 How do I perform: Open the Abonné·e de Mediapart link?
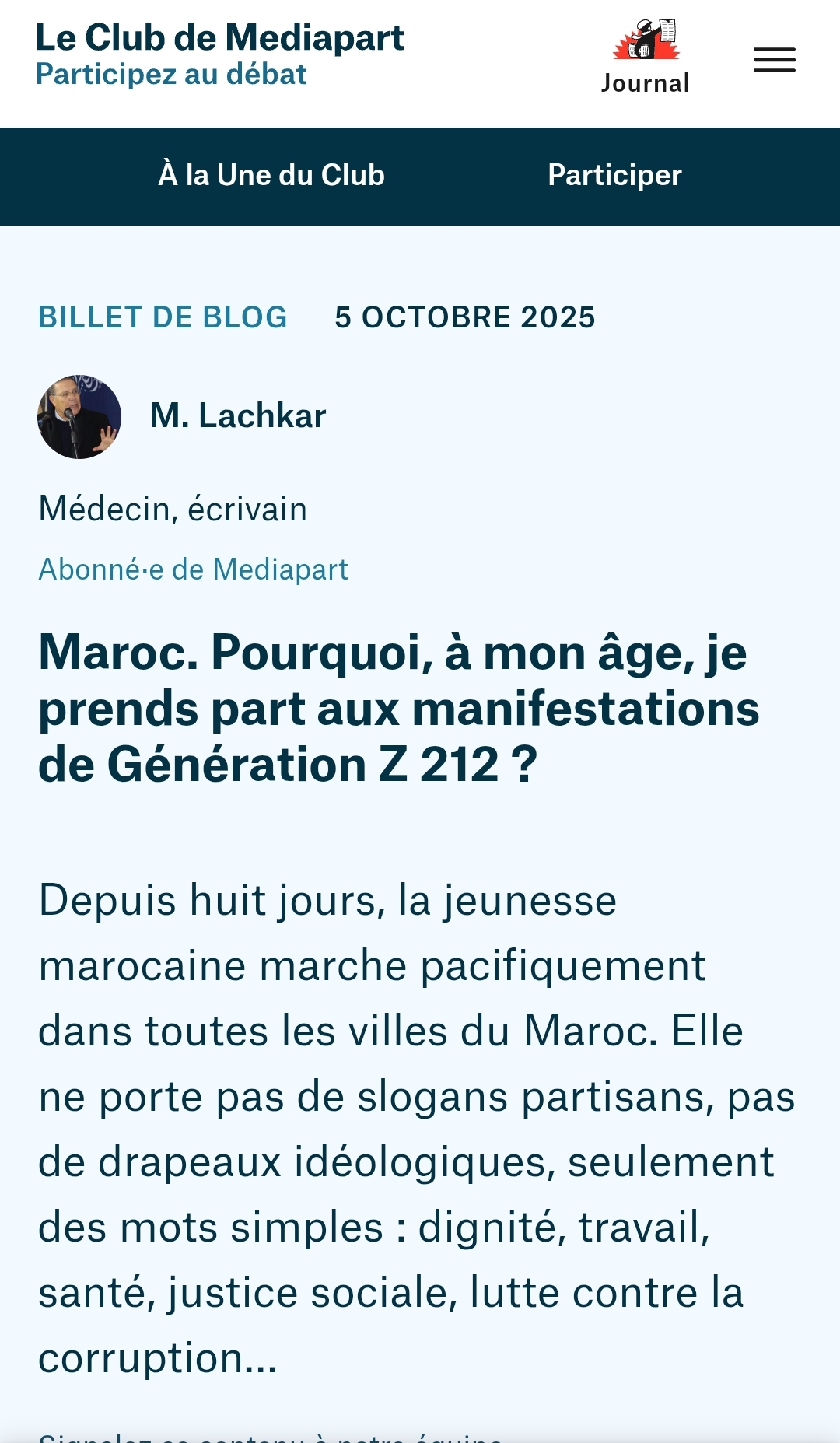pyautogui.click(x=193, y=569)
